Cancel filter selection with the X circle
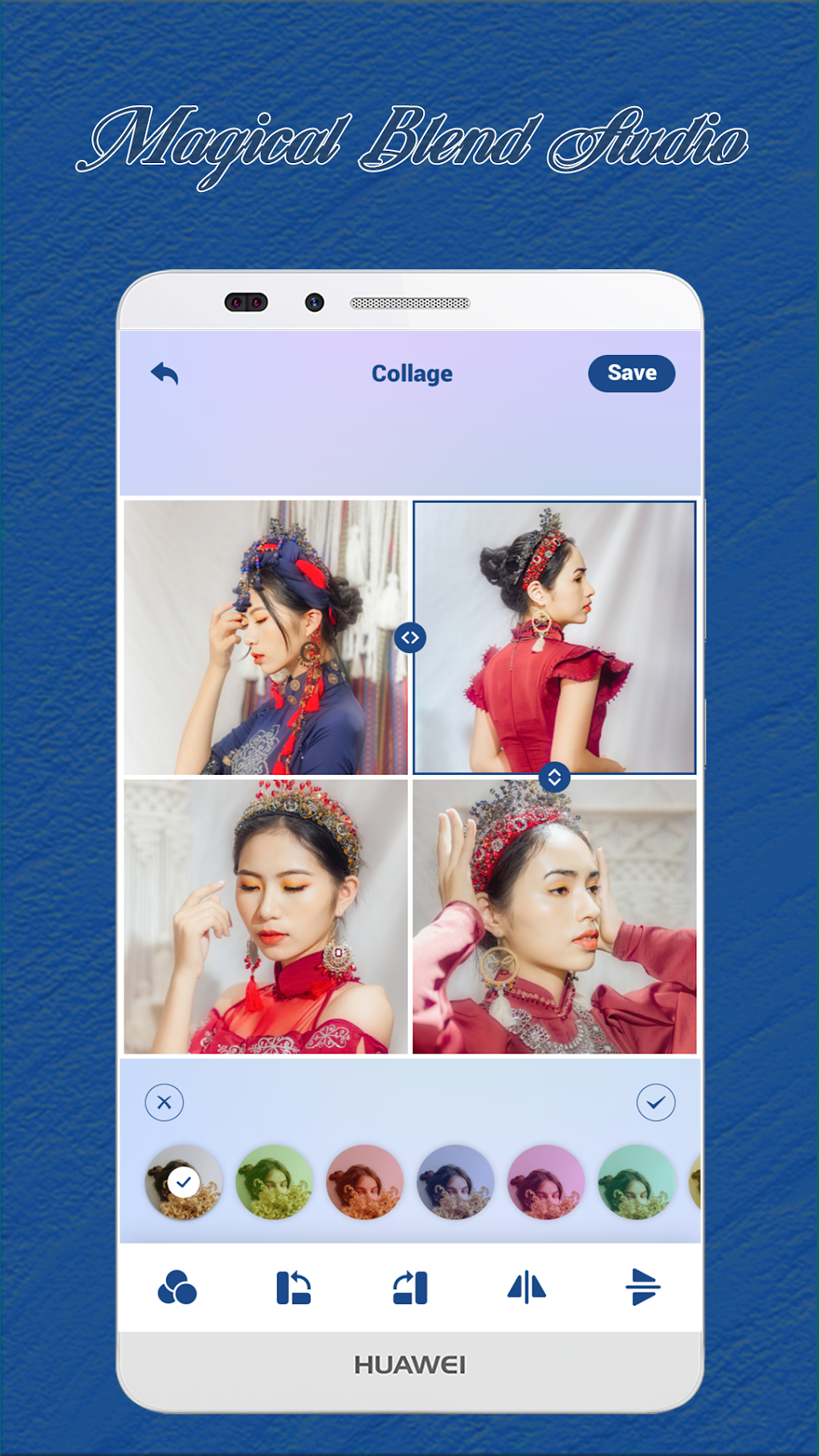 click(x=164, y=1103)
